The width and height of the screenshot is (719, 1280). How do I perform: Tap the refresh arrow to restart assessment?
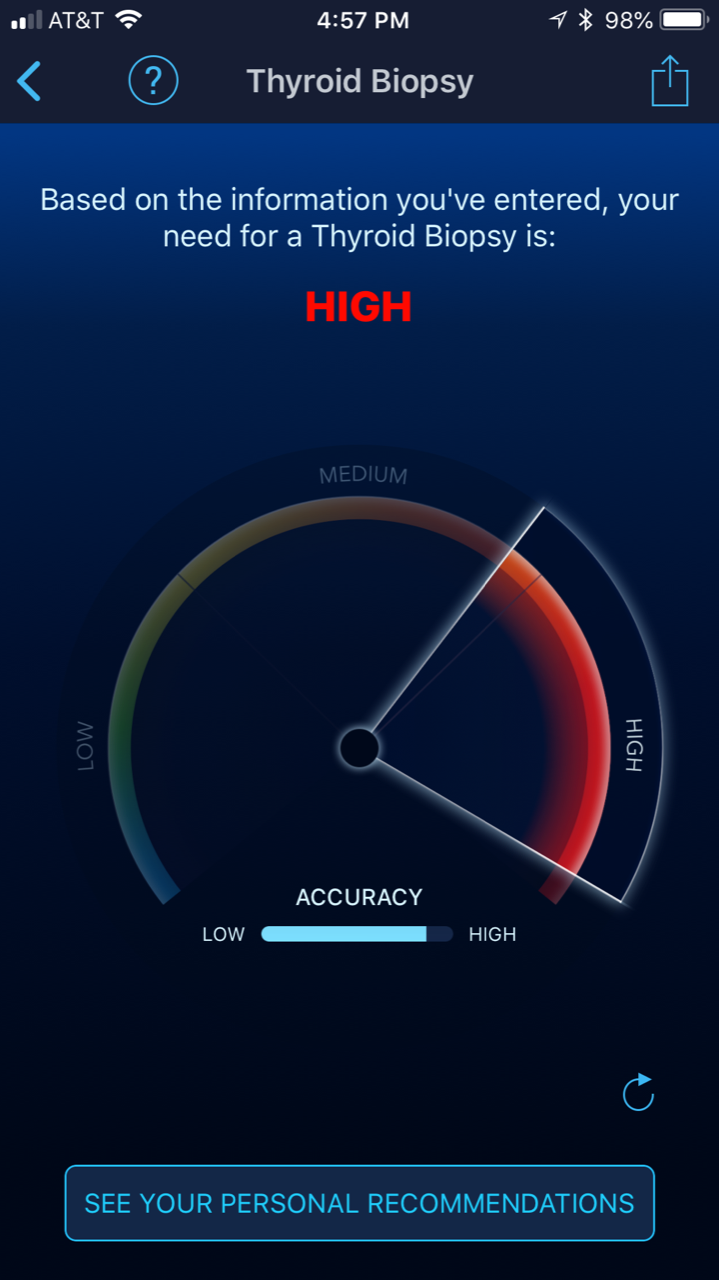tap(638, 1093)
